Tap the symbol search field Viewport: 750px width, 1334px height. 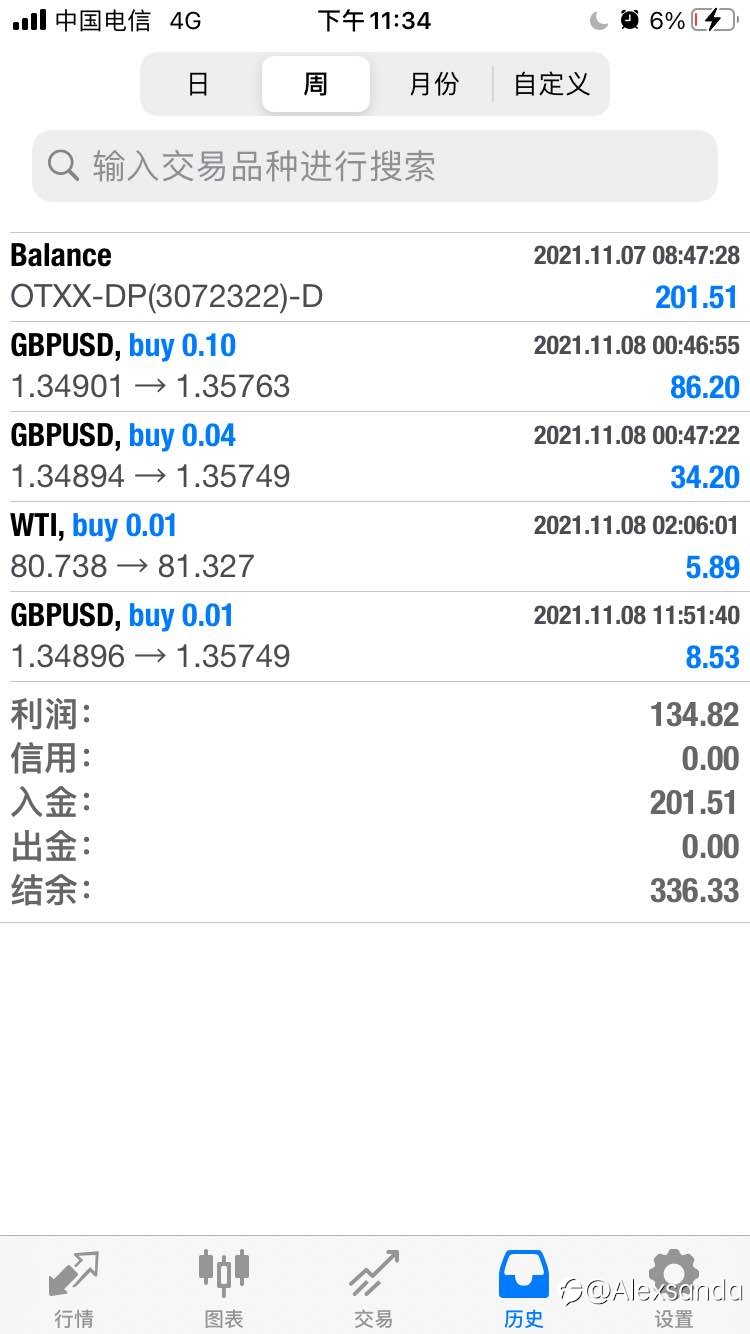tap(375, 166)
